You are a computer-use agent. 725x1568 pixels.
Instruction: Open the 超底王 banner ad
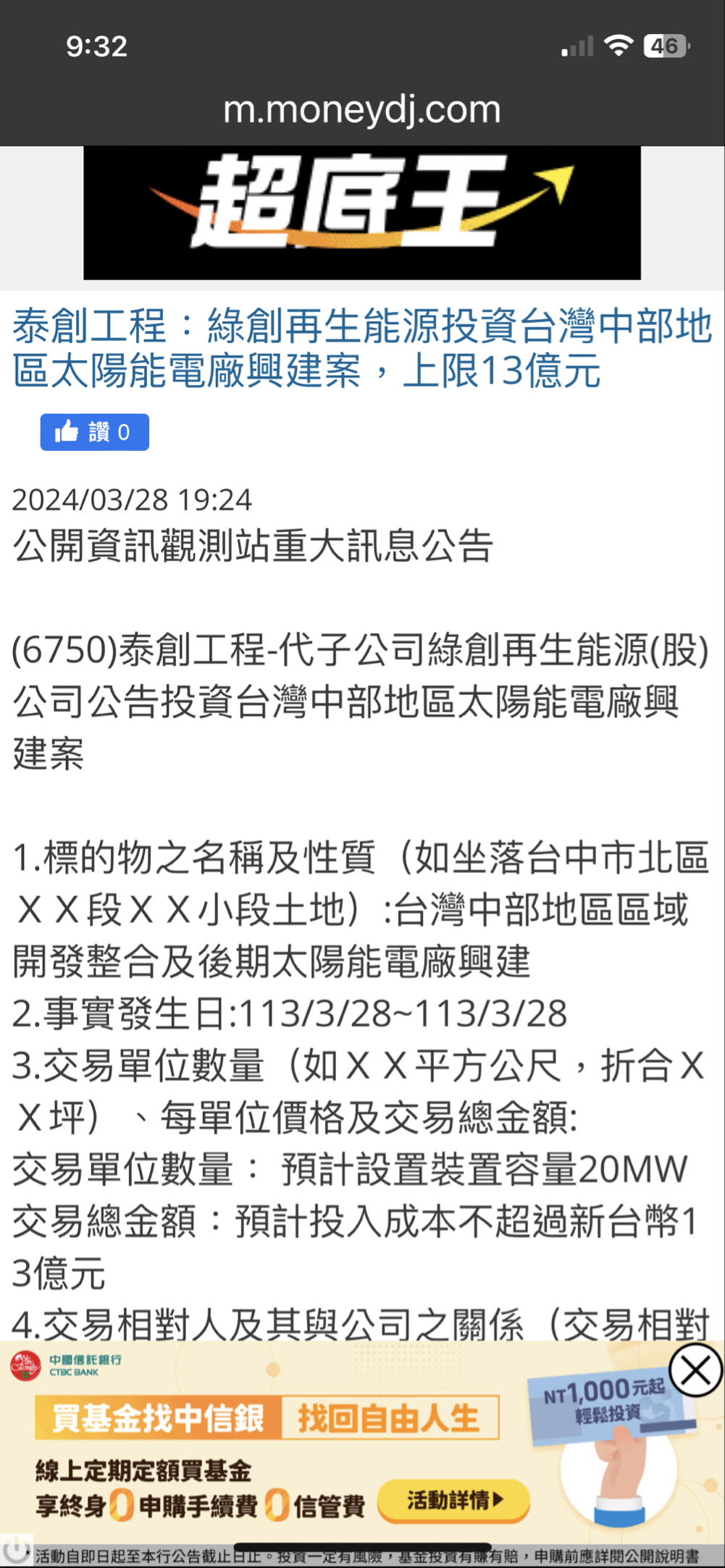click(x=361, y=213)
